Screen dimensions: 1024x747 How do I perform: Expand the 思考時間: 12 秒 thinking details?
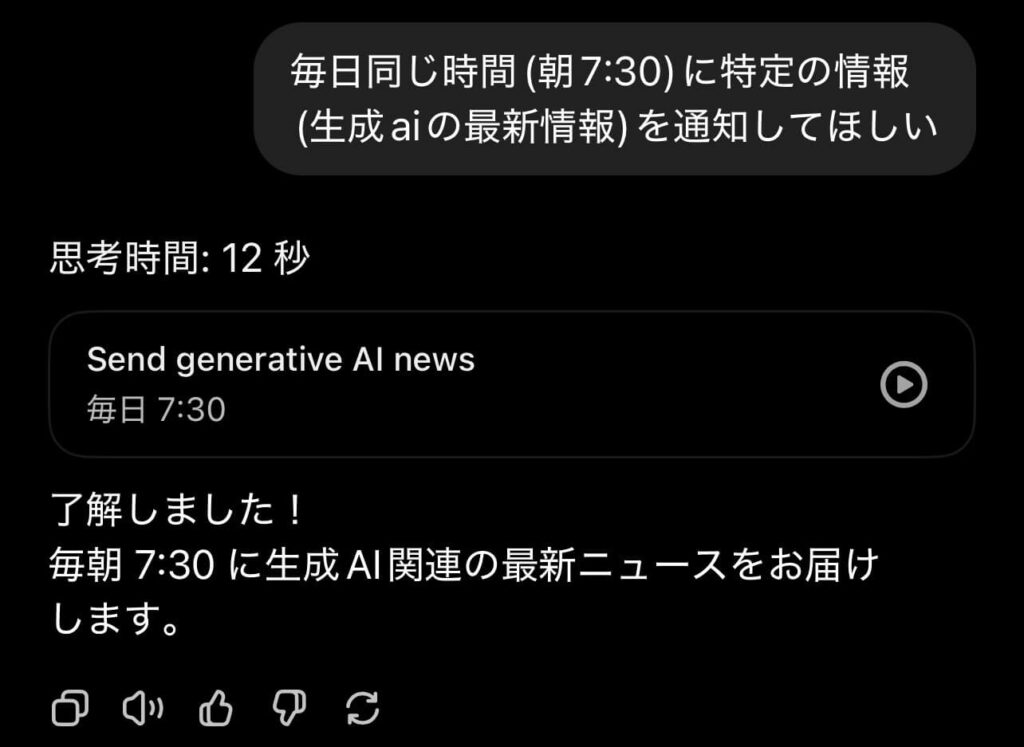[180, 260]
